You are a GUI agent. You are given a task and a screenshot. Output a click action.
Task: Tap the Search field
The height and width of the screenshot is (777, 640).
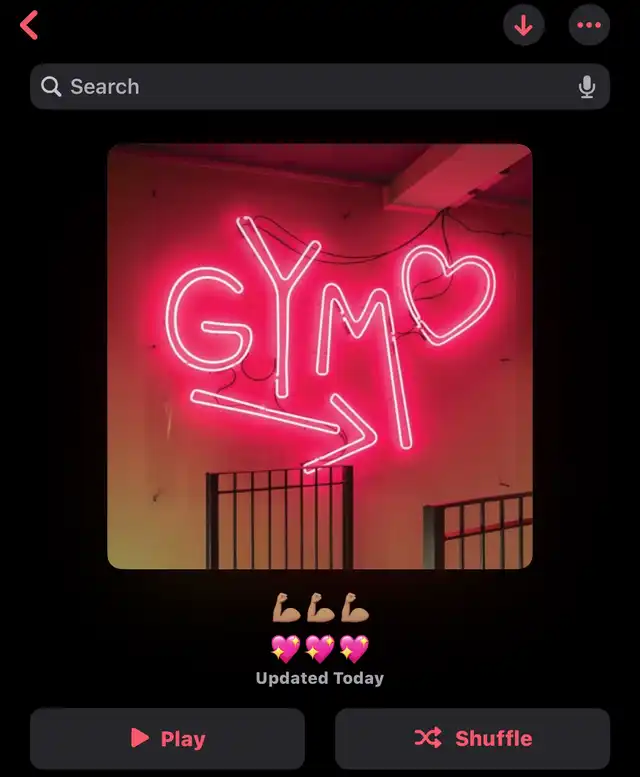(300, 87)
